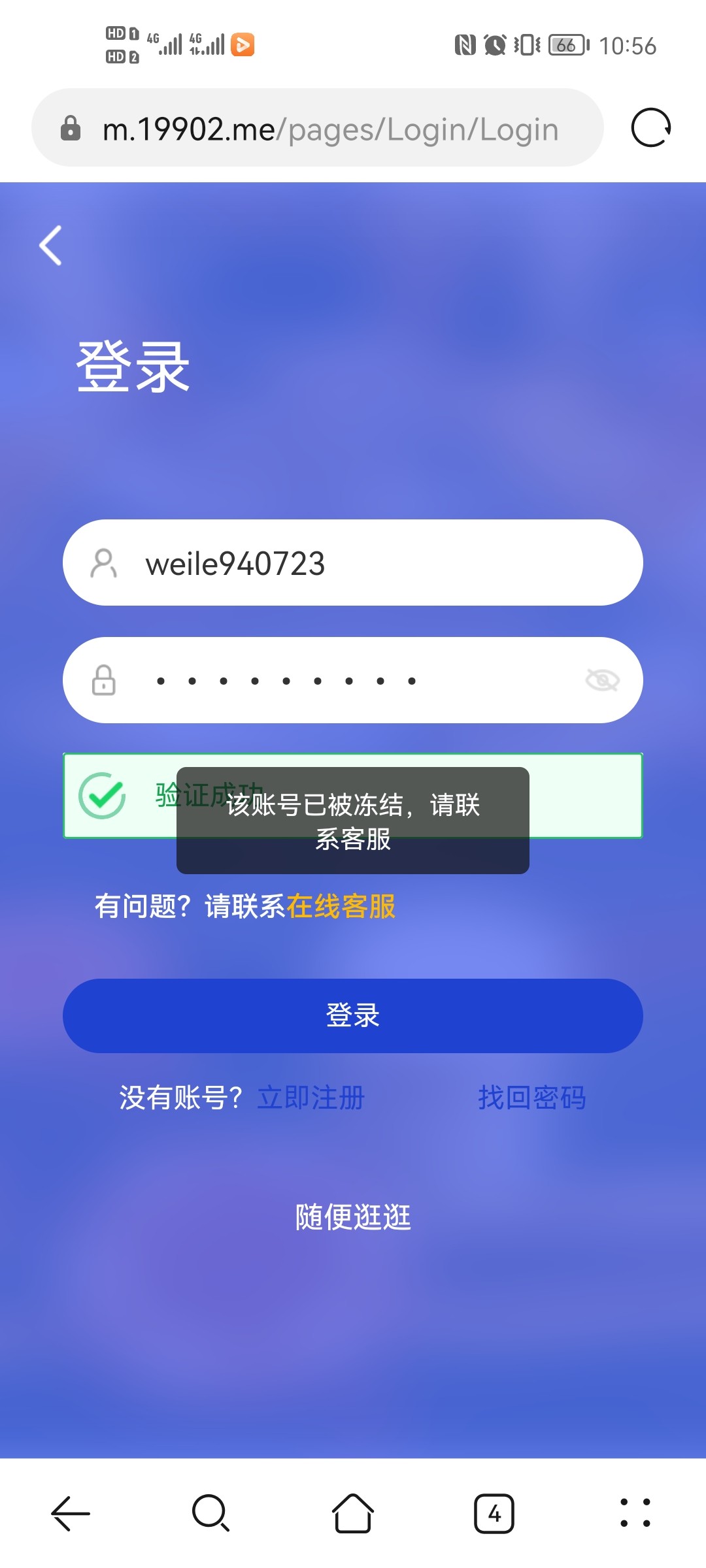
Task: Tap the blue 登录 login button
Action: (x=353, y=1016)
